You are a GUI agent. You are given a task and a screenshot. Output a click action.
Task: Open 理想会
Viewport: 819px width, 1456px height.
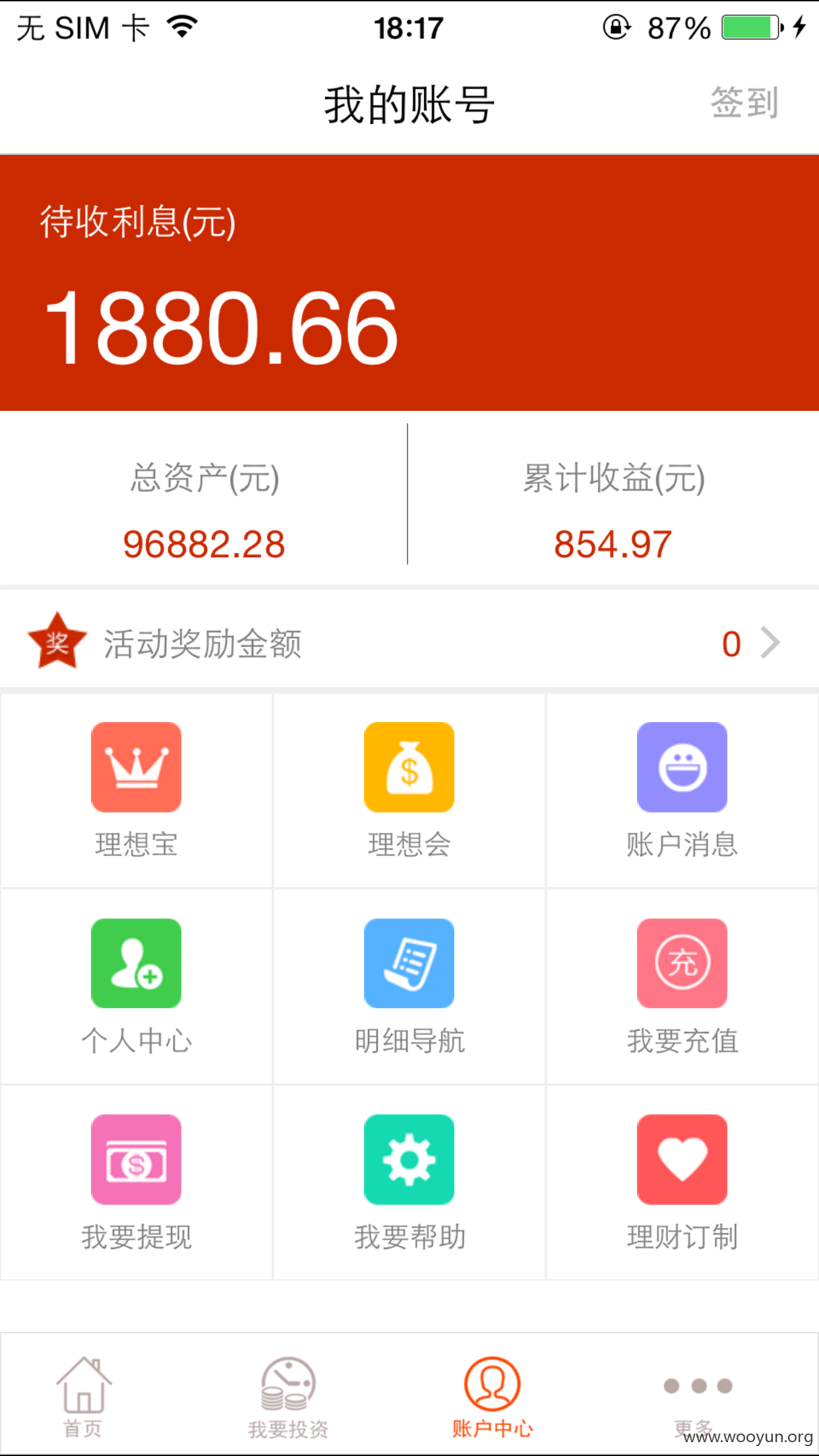point(409,790)
